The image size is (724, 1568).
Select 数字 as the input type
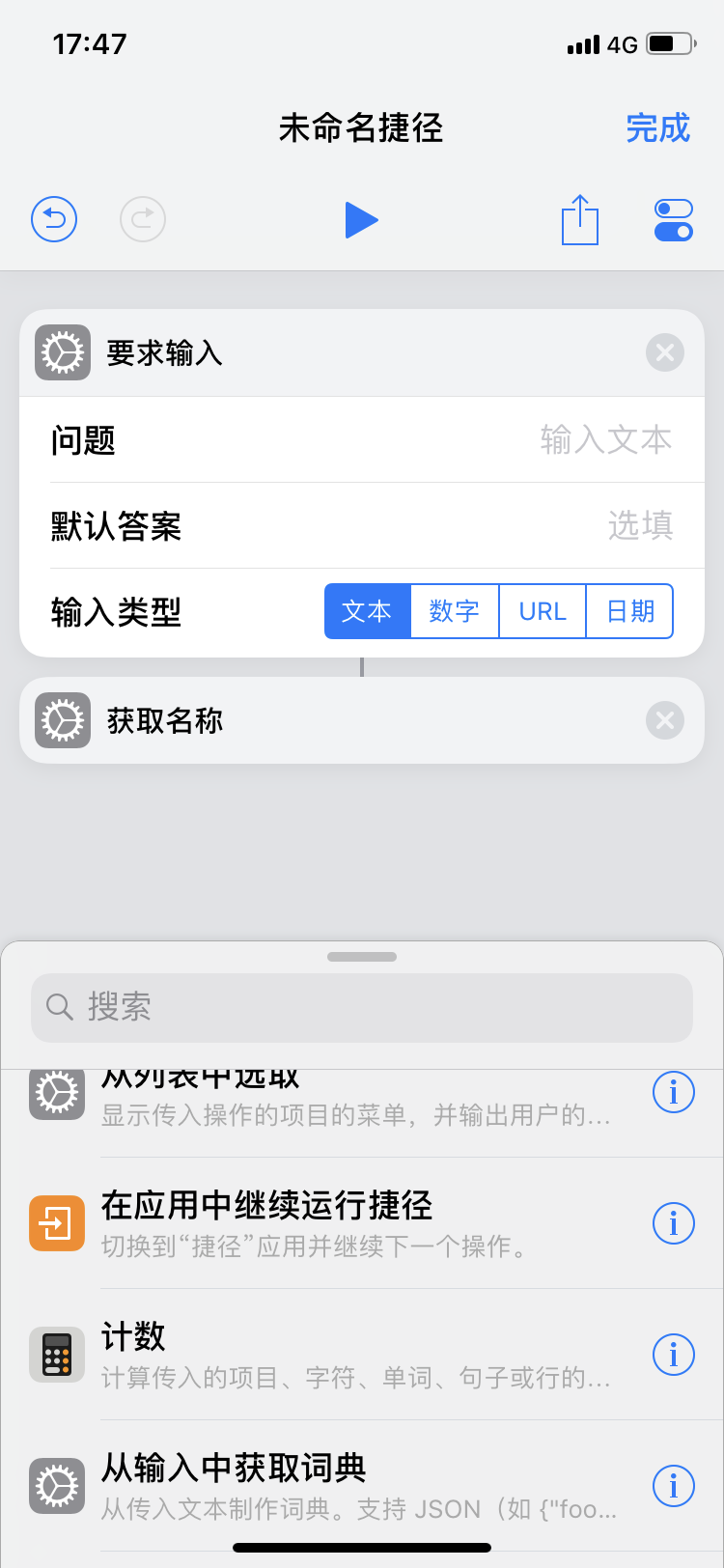(455, 611)
